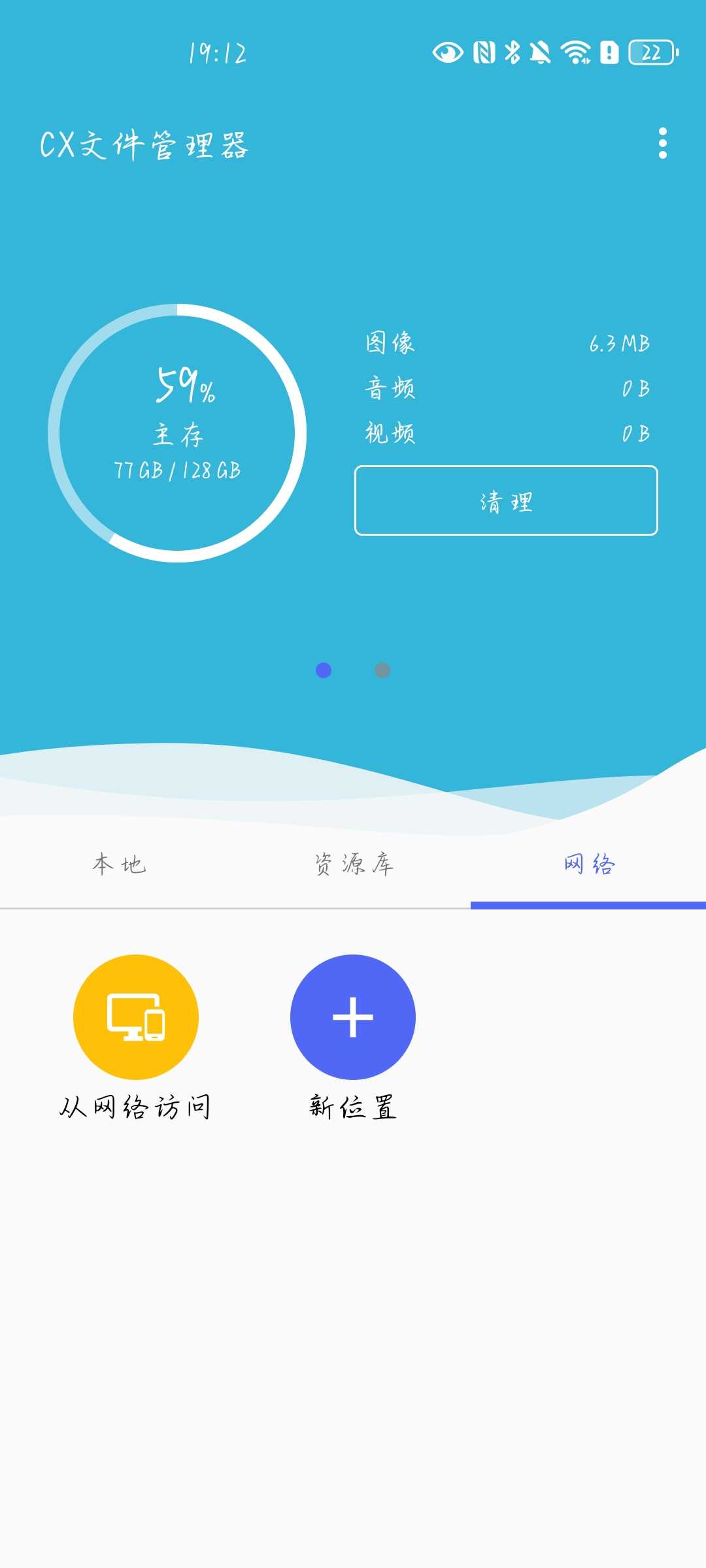
Task: Open 从网络访问 network access
Action: point(135,1036)
